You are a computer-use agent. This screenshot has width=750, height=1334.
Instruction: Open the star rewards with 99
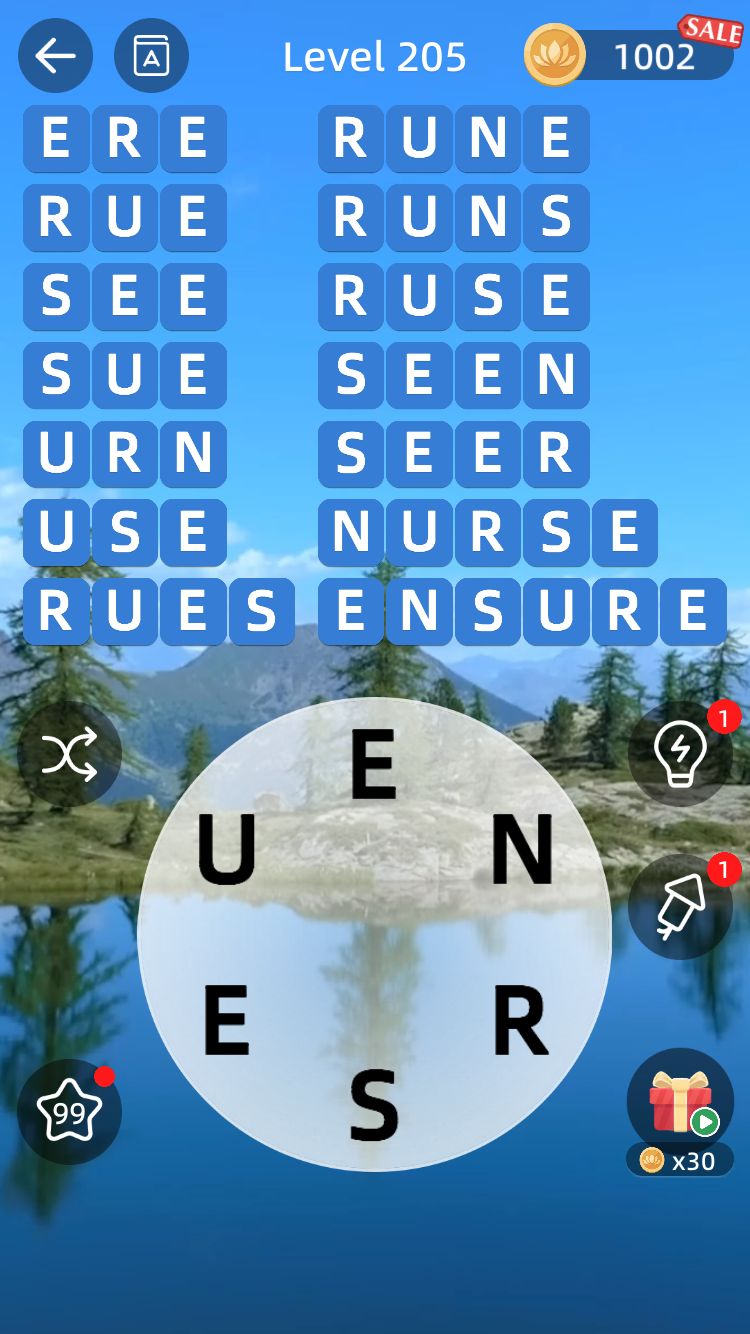69,1111
